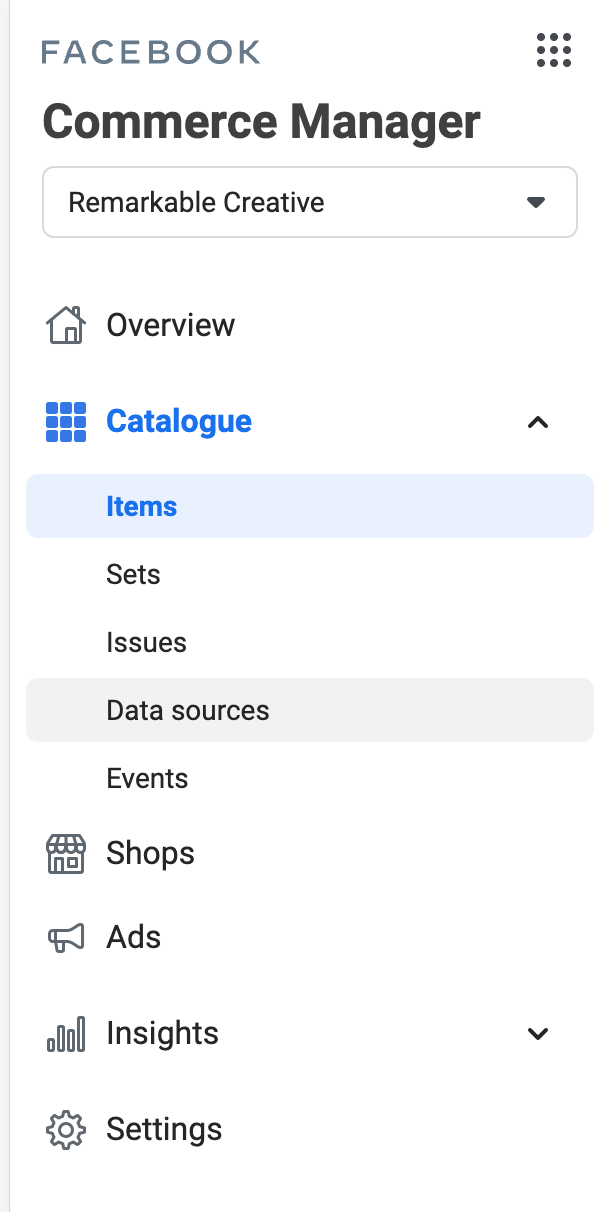Open Settings

[x=310, y=1129]
